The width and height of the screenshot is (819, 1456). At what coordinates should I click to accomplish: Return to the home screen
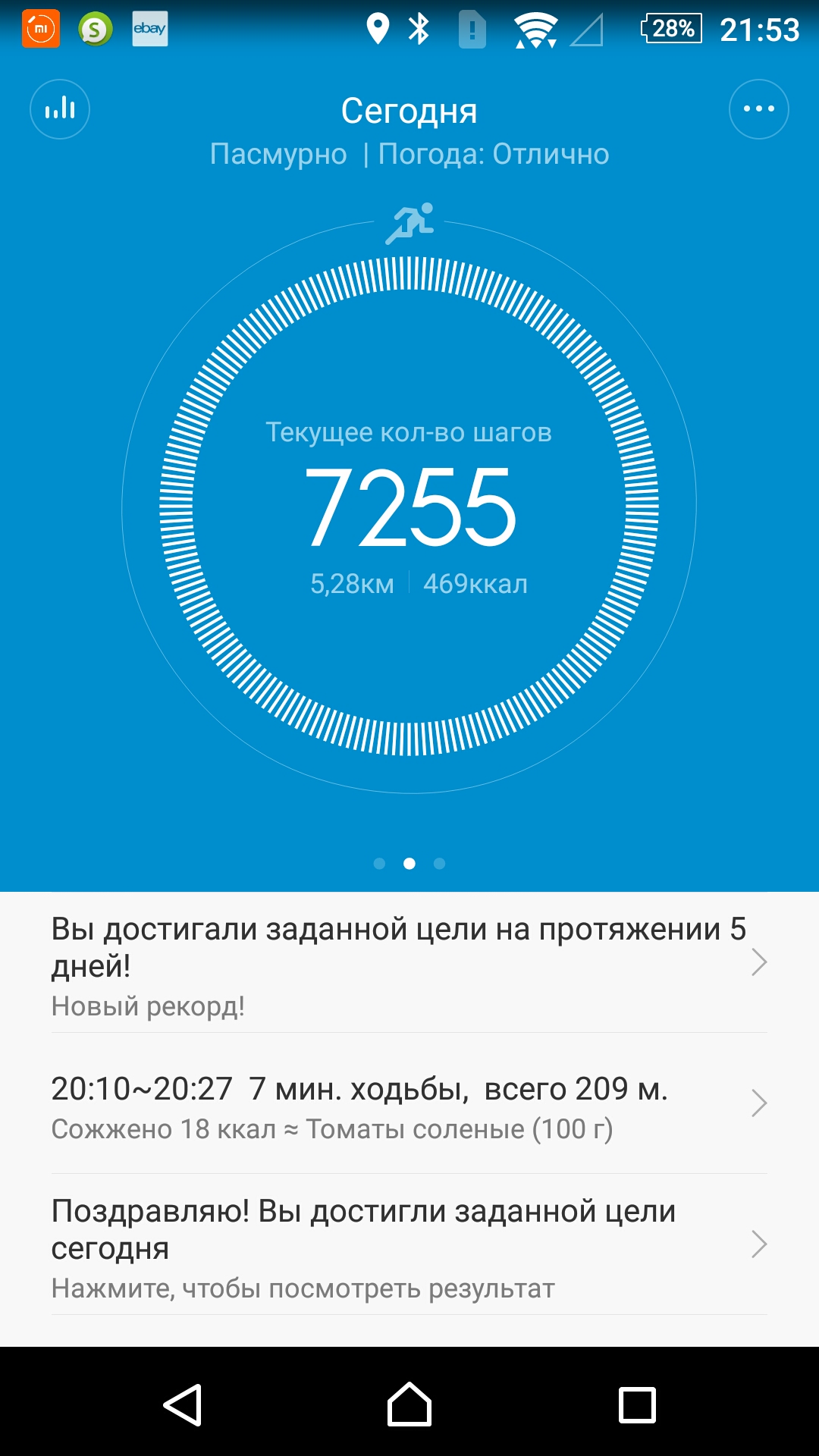click(409, 1404)
